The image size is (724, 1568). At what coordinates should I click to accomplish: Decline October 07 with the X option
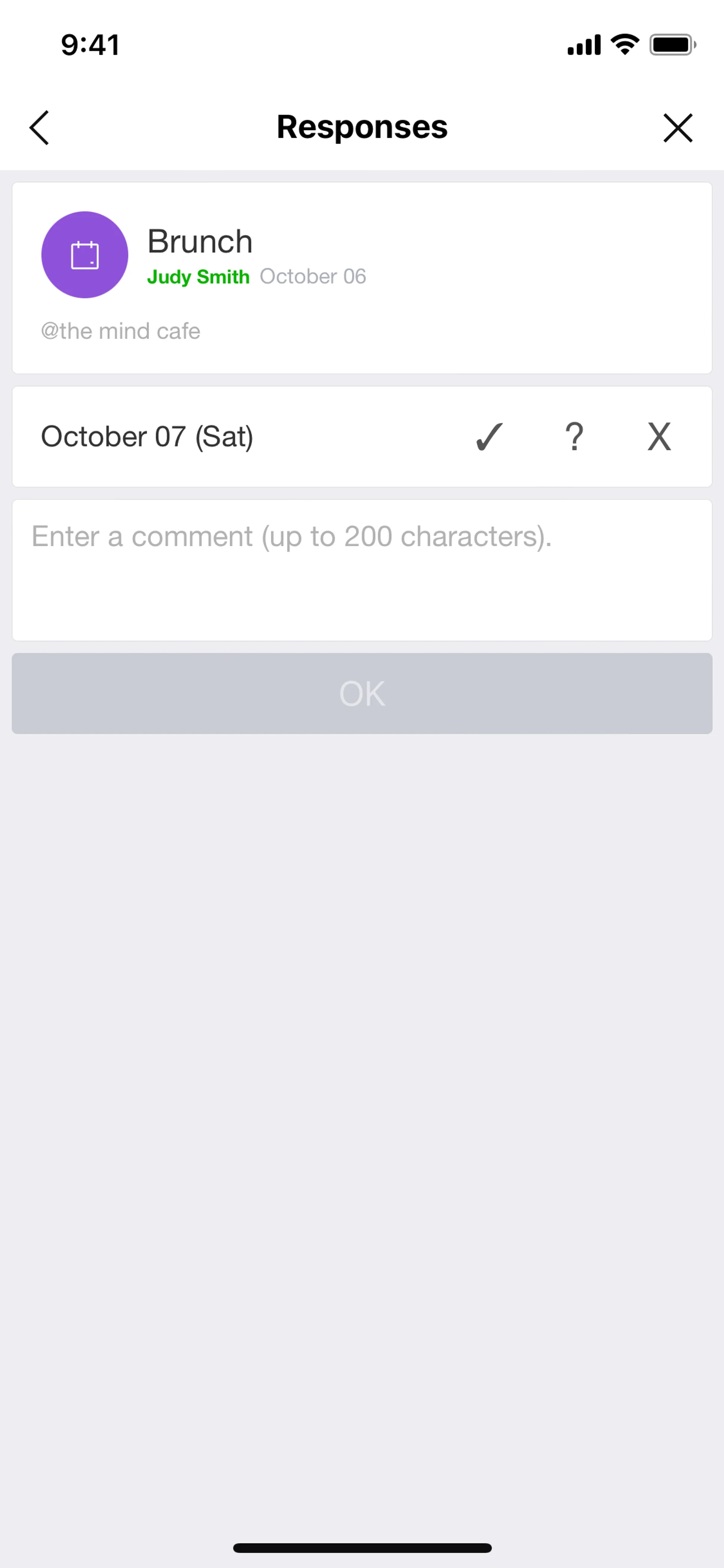coord(659,436)
